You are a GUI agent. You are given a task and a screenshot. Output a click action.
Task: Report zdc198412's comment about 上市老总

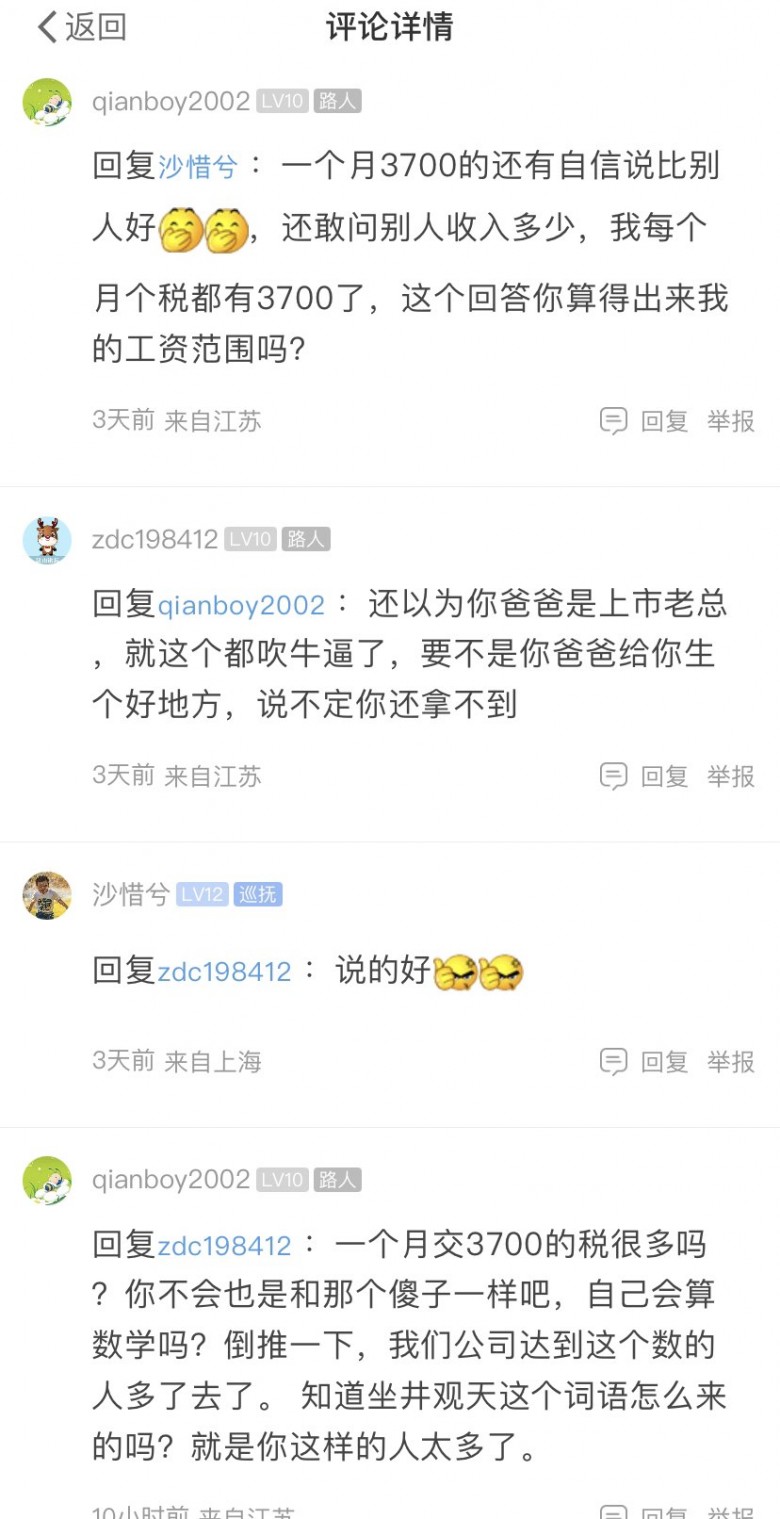[731, 776]
